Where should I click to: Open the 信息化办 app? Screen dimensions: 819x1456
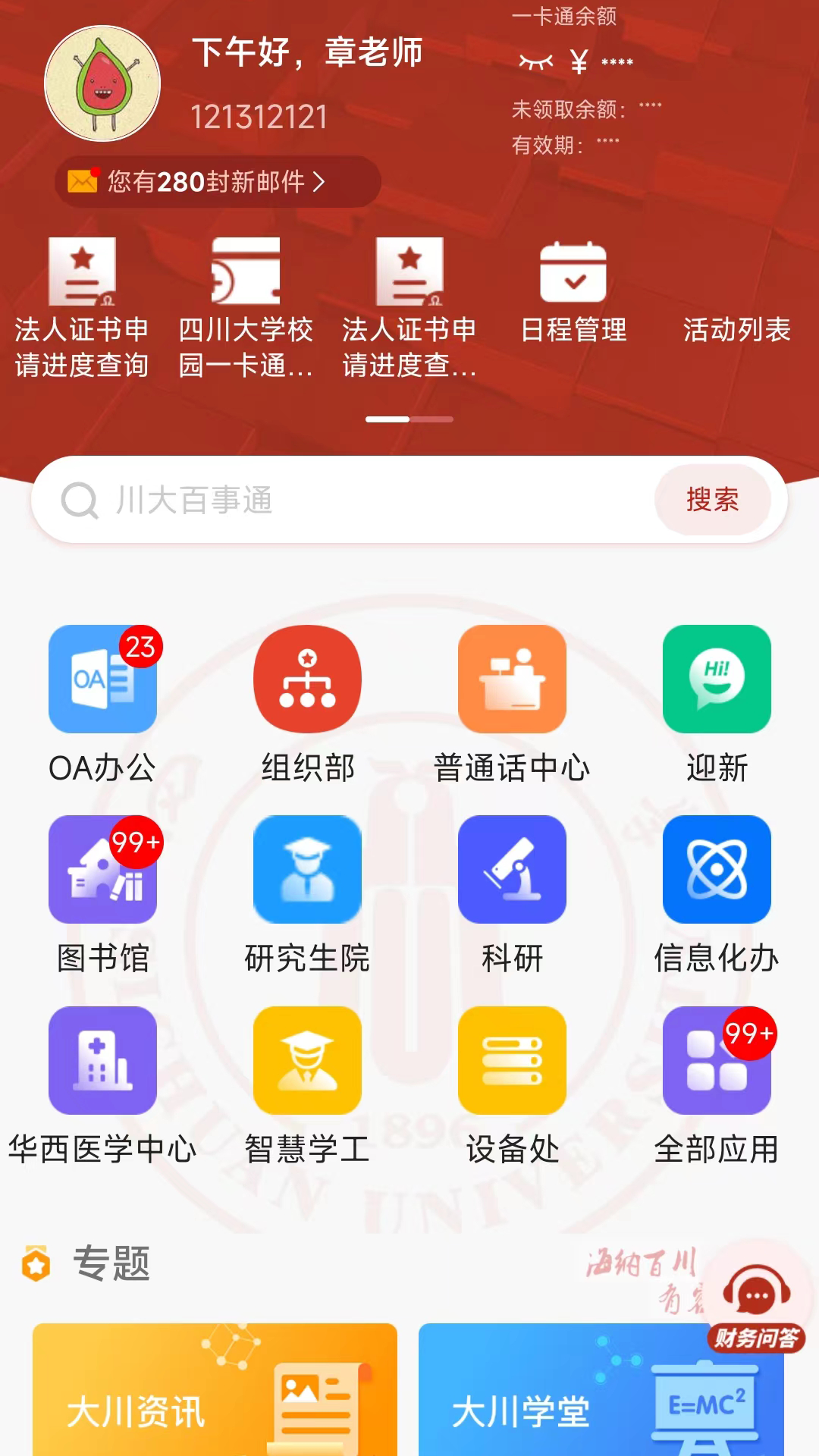click(717, 871)
